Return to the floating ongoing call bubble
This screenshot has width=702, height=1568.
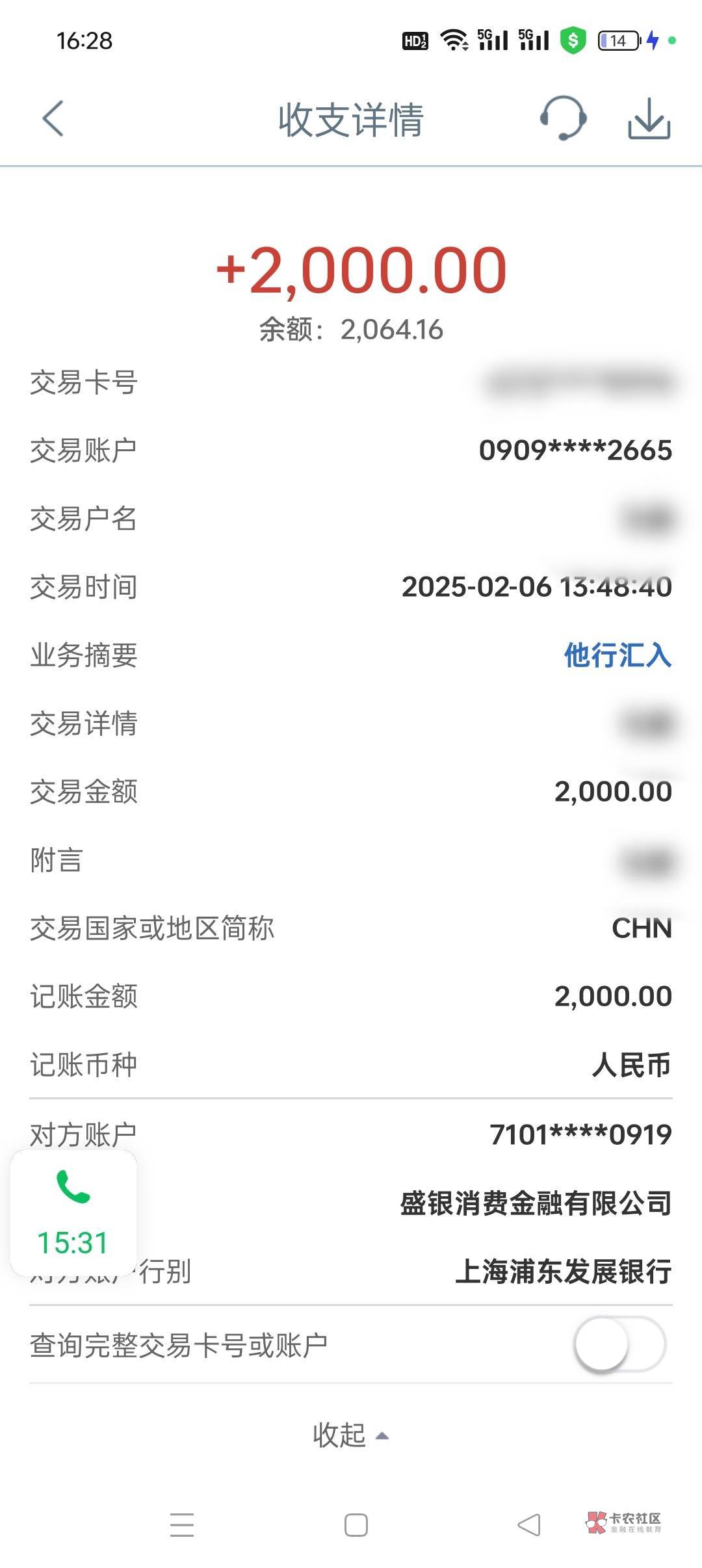pos(73,1213)
